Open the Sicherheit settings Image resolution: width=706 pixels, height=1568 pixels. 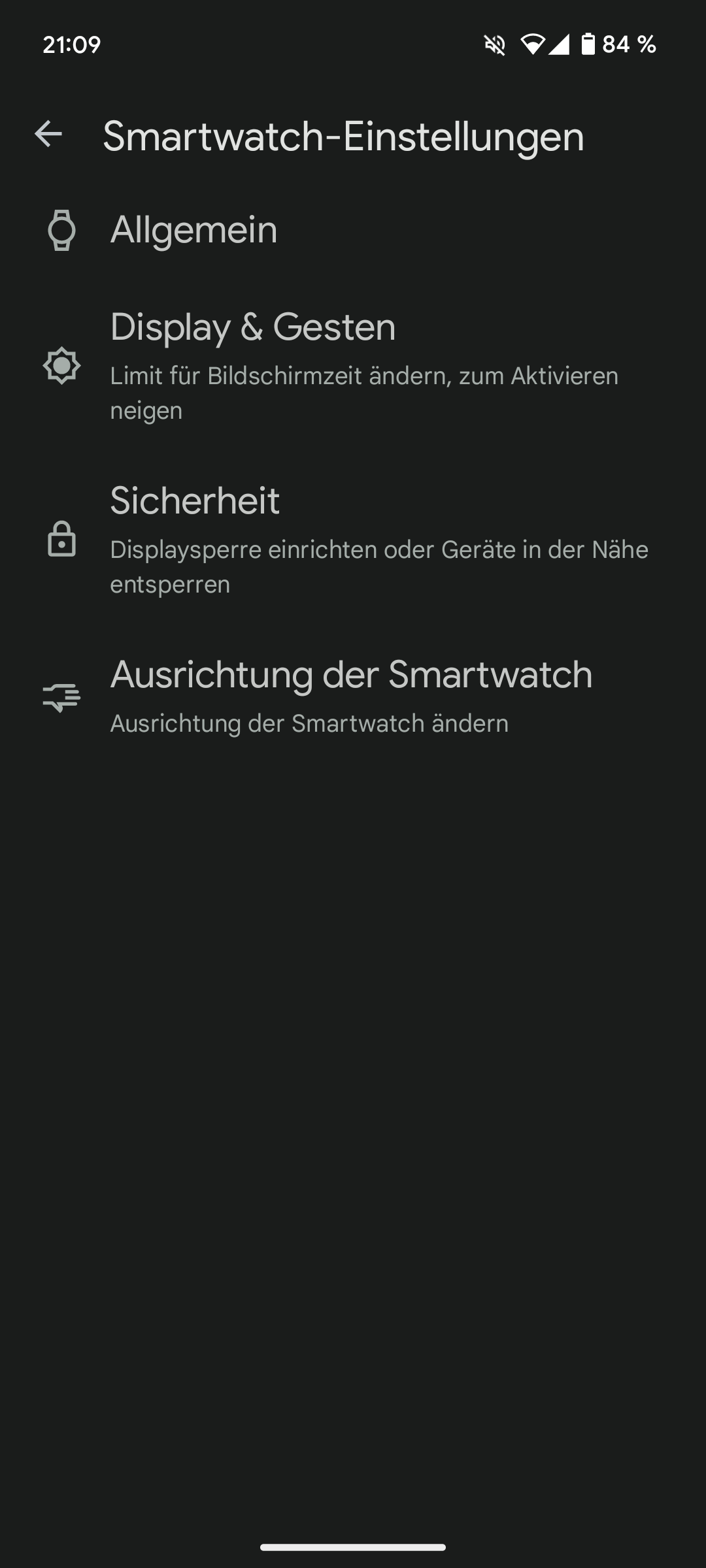pos(353,540)
